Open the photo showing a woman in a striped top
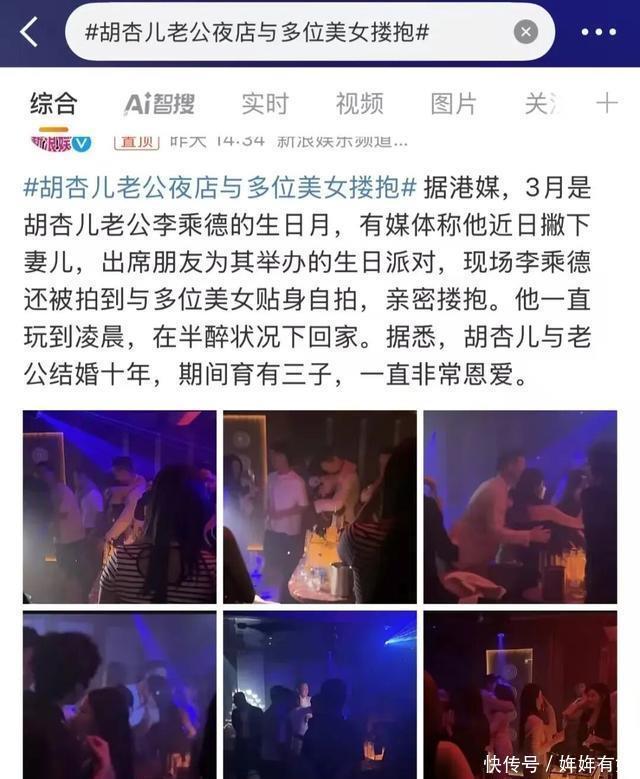 [119, 507]
